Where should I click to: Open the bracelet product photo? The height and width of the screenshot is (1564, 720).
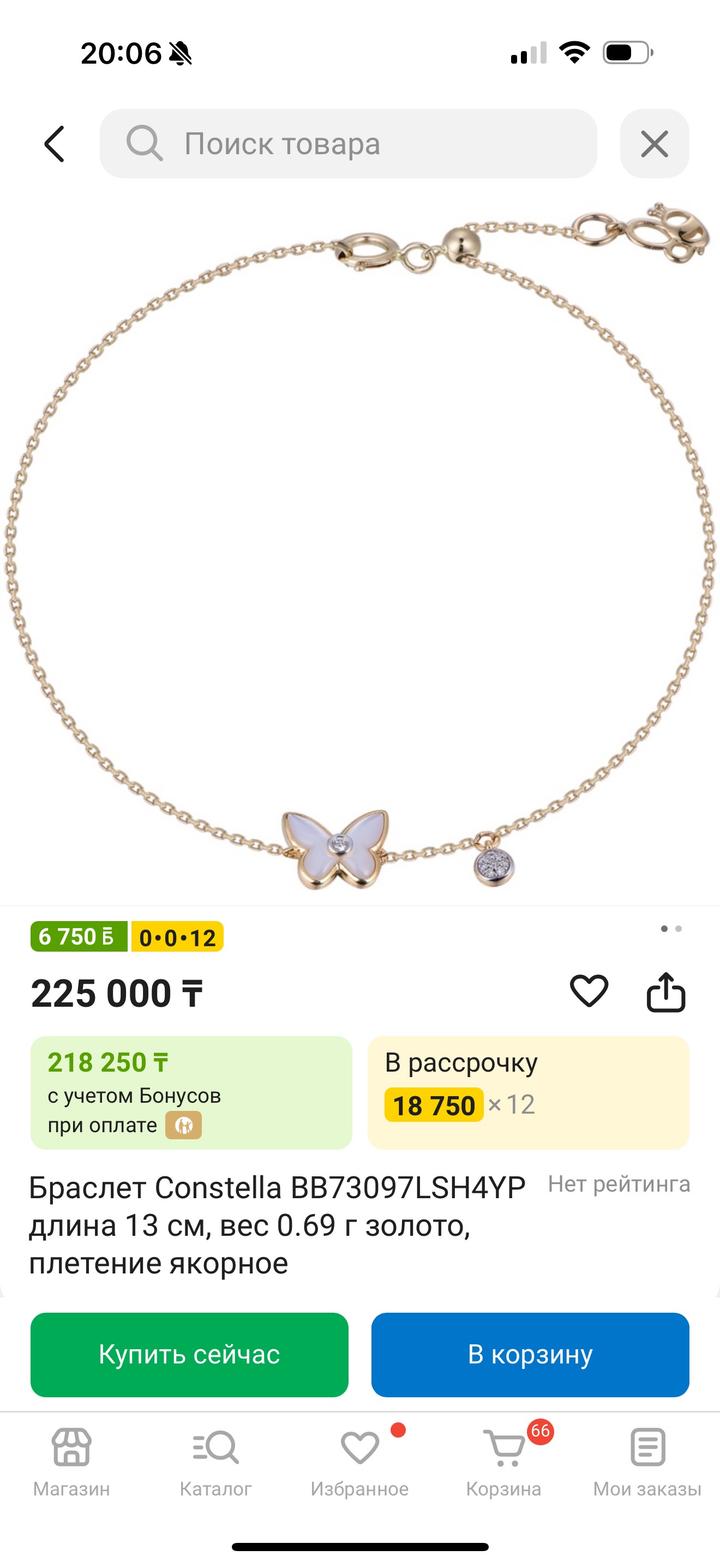tap(360, 550)
